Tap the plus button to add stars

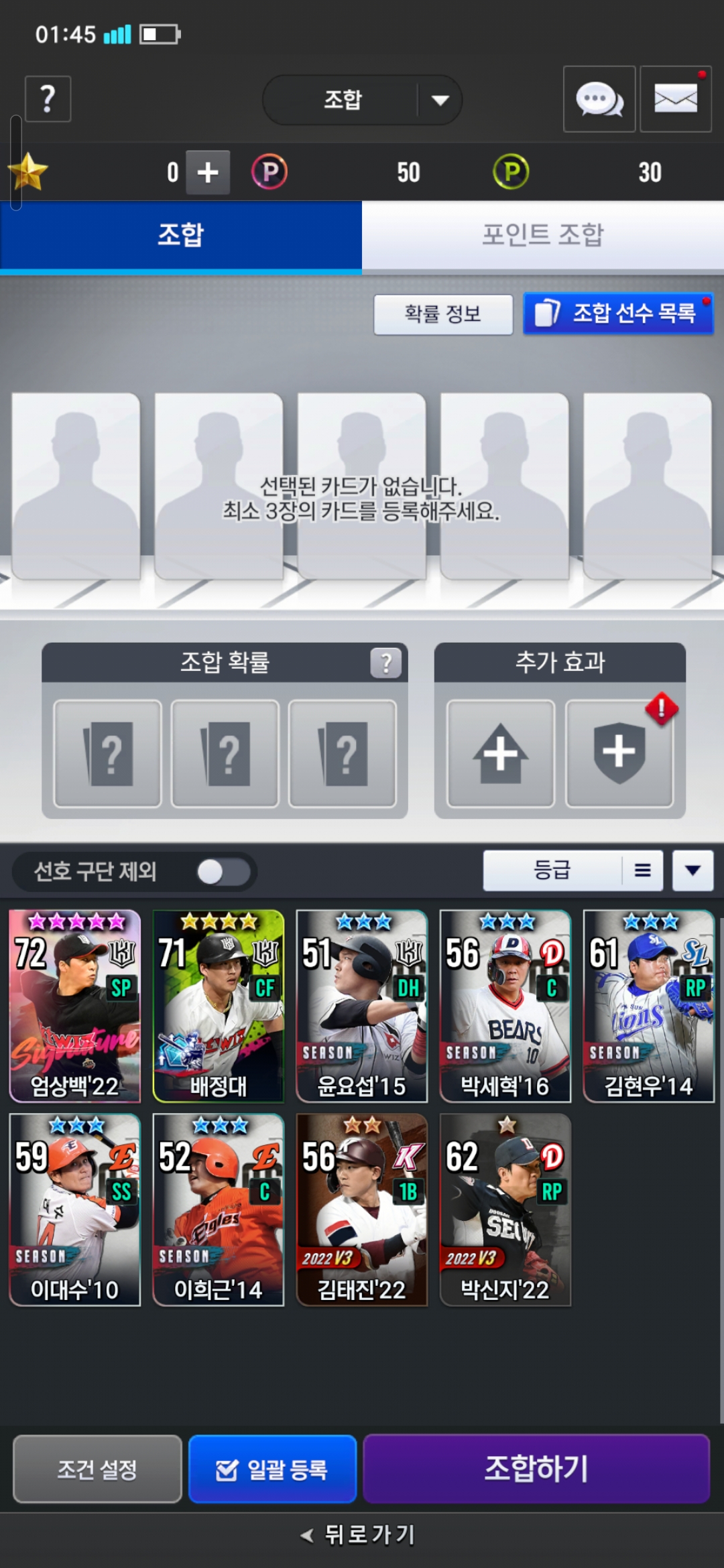point(208,172)
